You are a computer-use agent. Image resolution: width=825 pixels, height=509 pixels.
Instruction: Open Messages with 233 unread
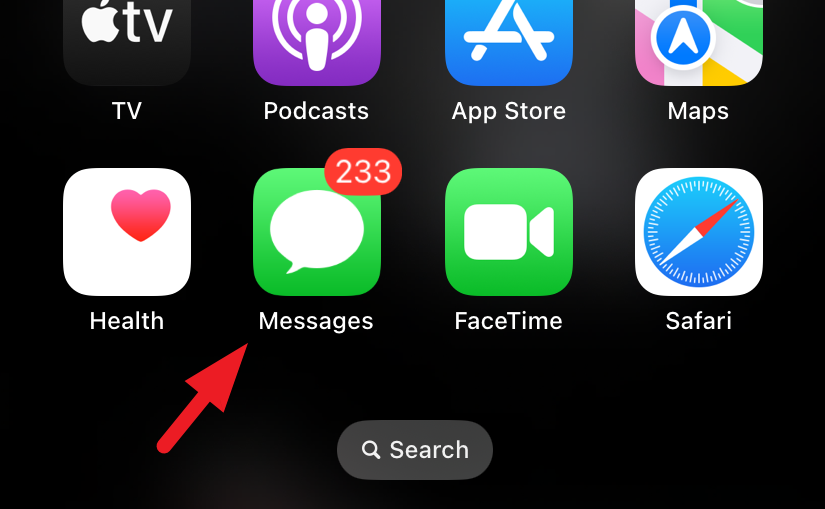coord(316,232)
